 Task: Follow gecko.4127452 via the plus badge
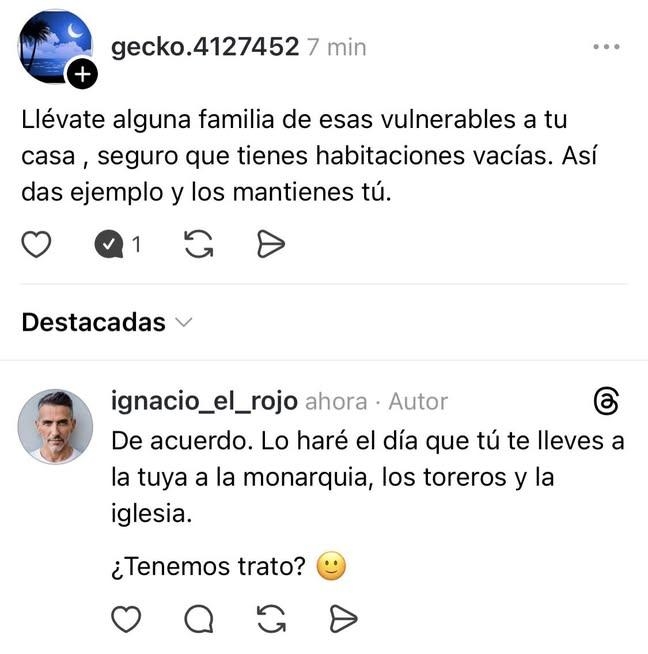pos(83,73)
